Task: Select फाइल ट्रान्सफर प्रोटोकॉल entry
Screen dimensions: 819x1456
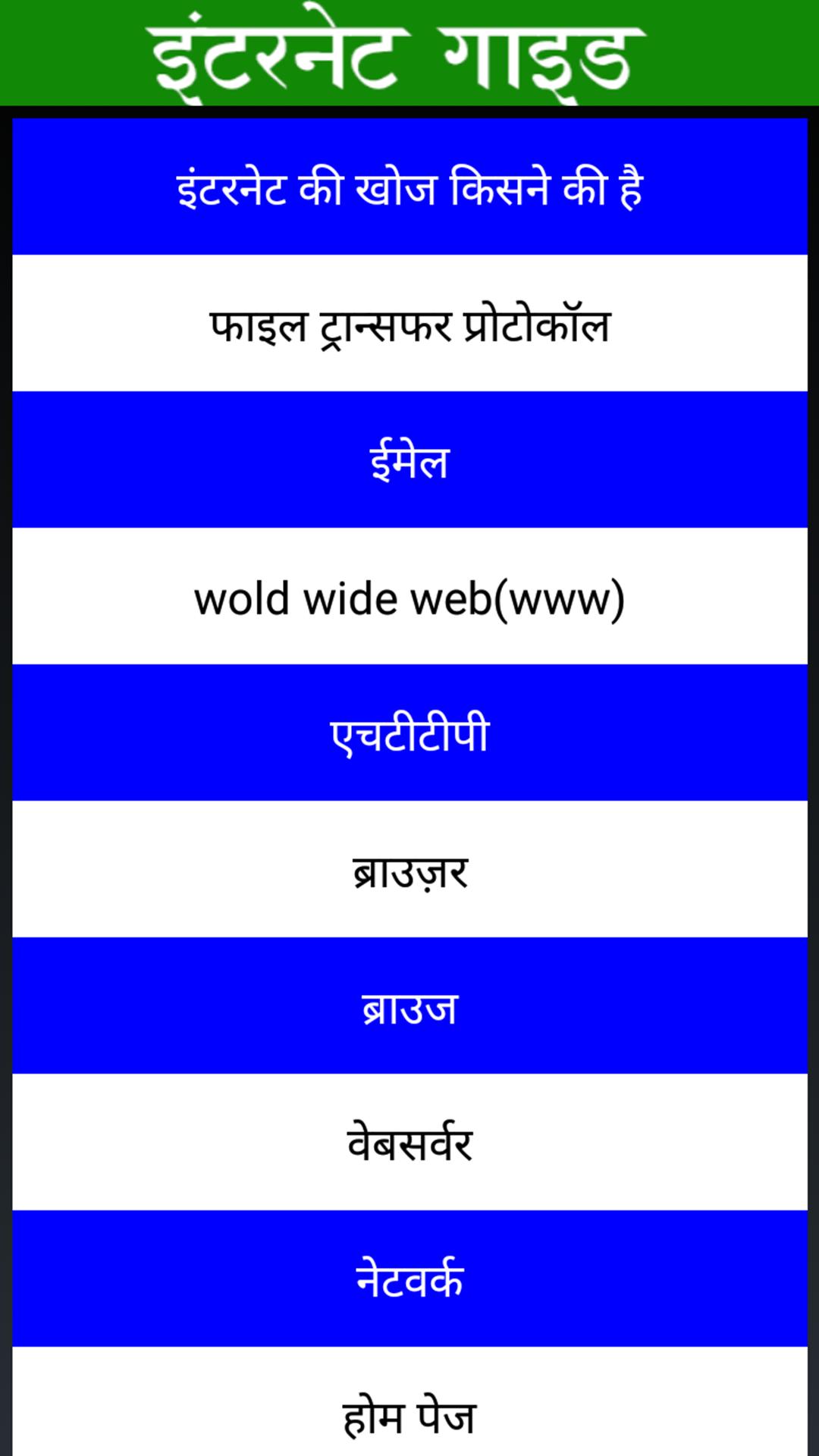Action: click(409, 324)
